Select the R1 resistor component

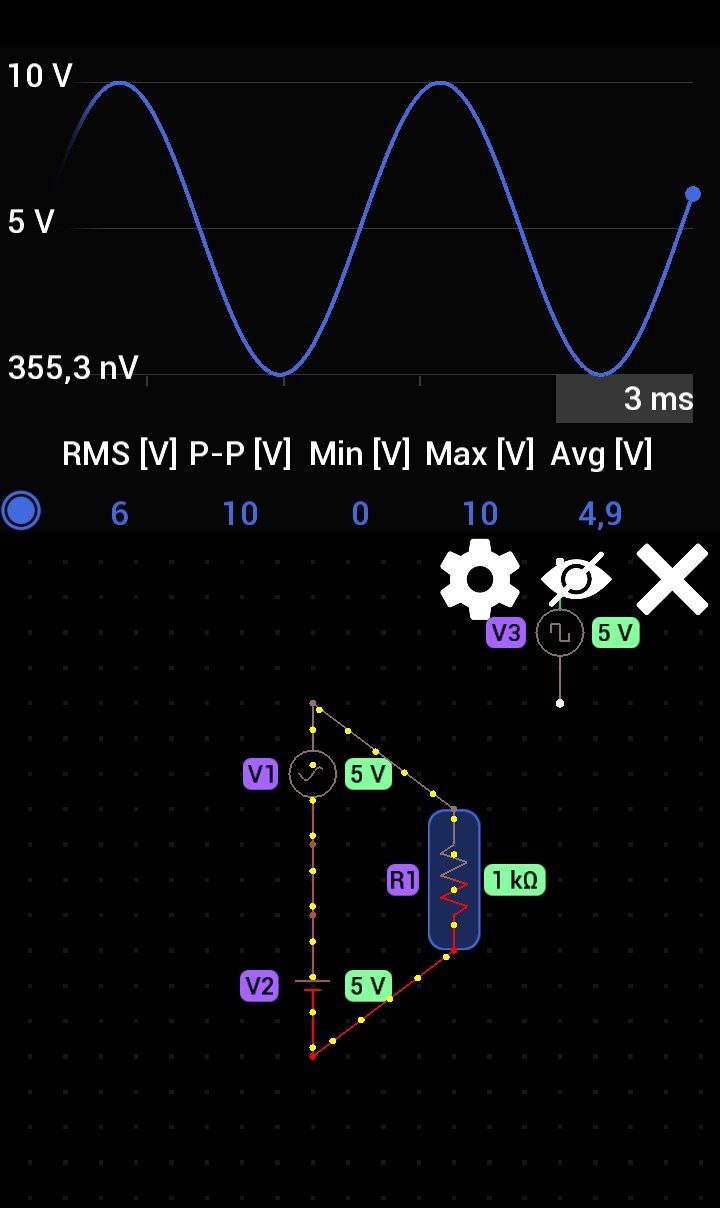(454, 879)
